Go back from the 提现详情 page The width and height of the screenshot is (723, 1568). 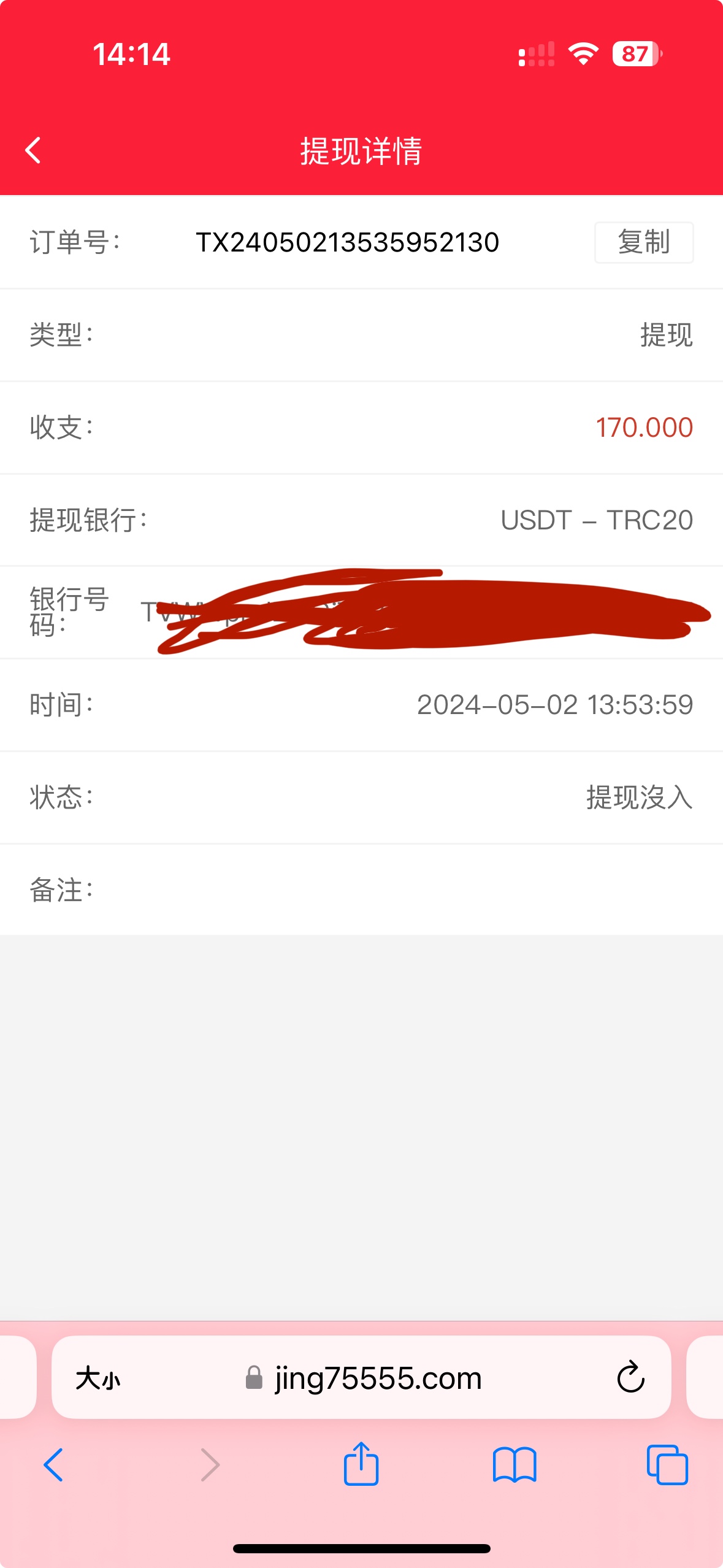[33, 150]
